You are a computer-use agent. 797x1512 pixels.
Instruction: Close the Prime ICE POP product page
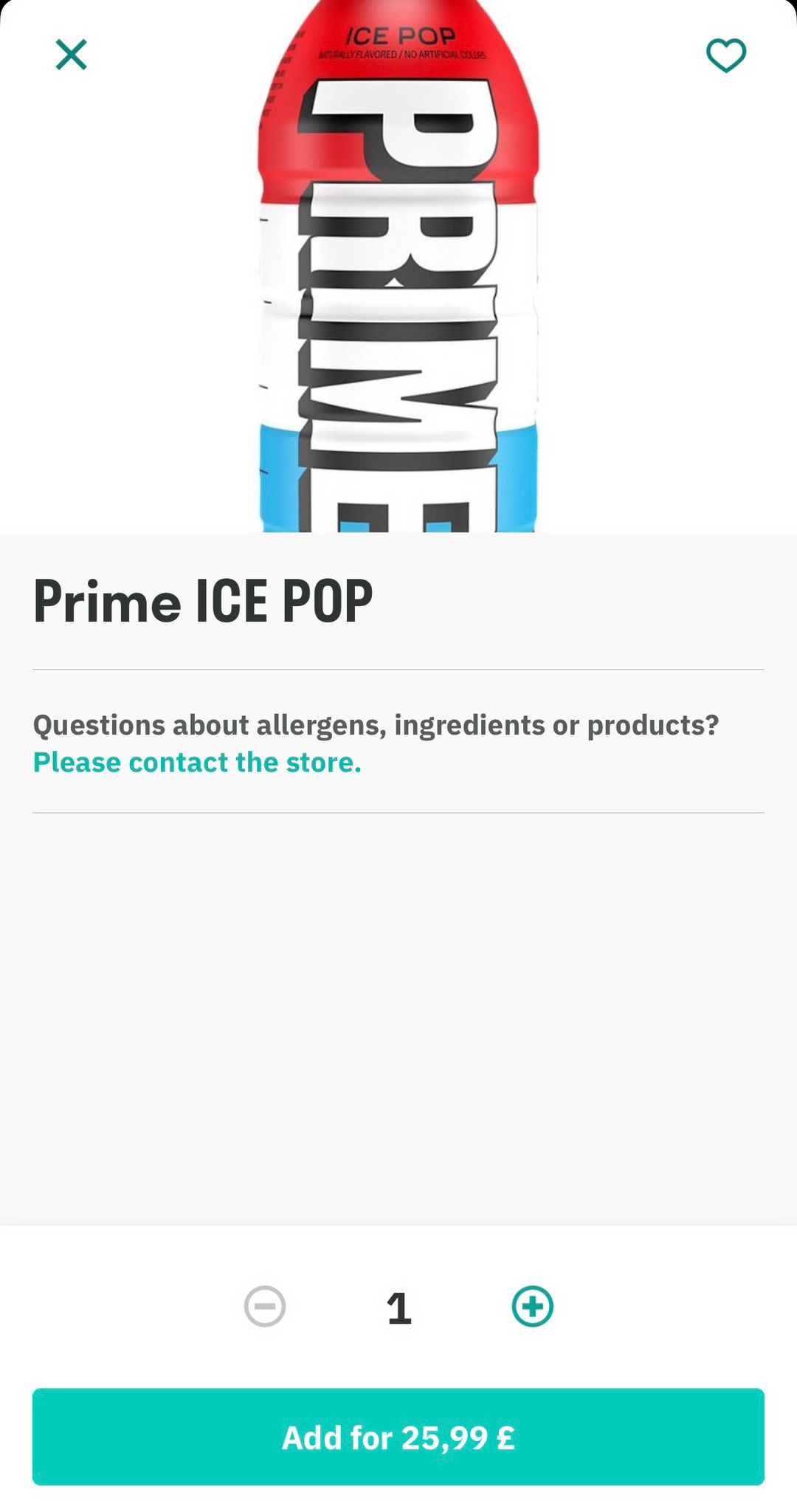(72, 55)
